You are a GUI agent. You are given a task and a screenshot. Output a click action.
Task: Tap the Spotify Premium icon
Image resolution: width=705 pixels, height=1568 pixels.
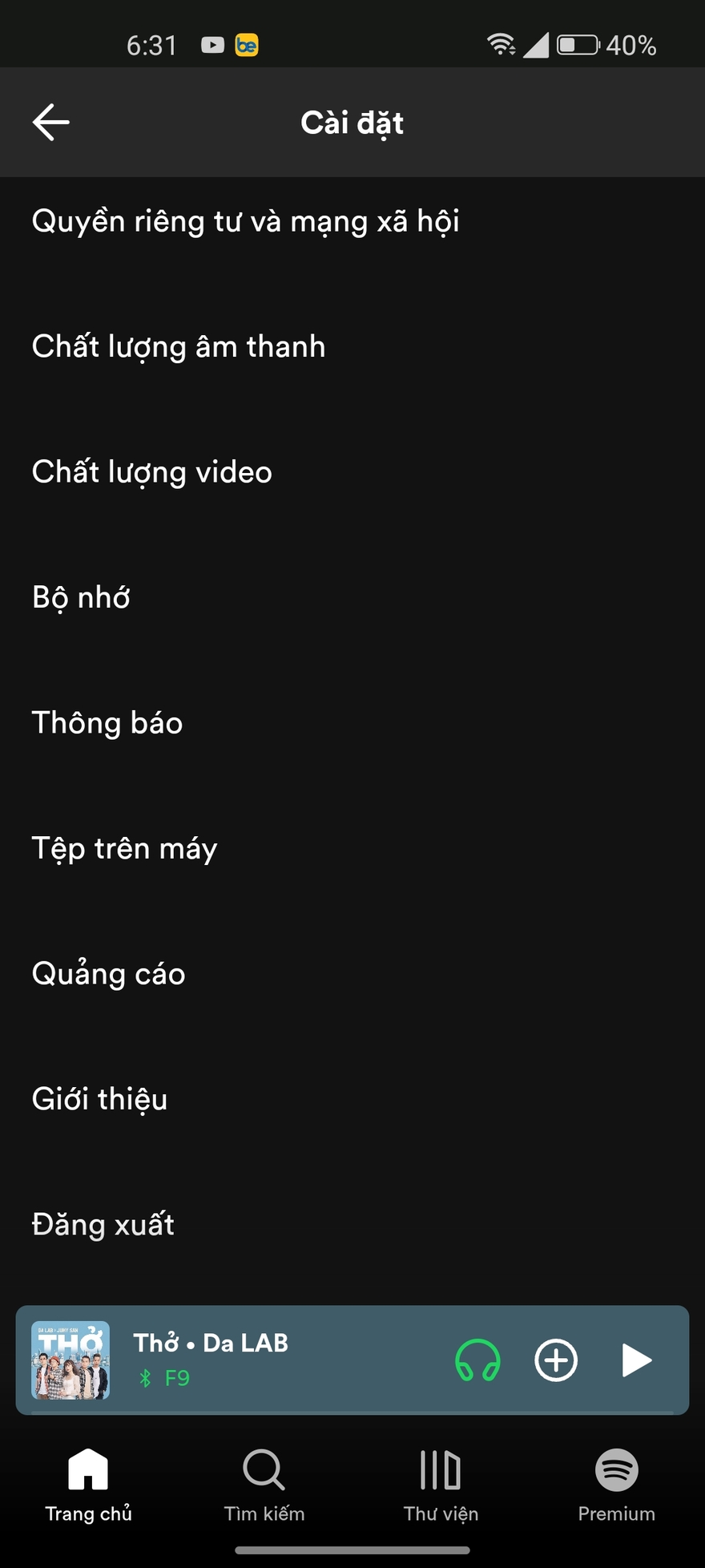click(x=616, y=1469)
